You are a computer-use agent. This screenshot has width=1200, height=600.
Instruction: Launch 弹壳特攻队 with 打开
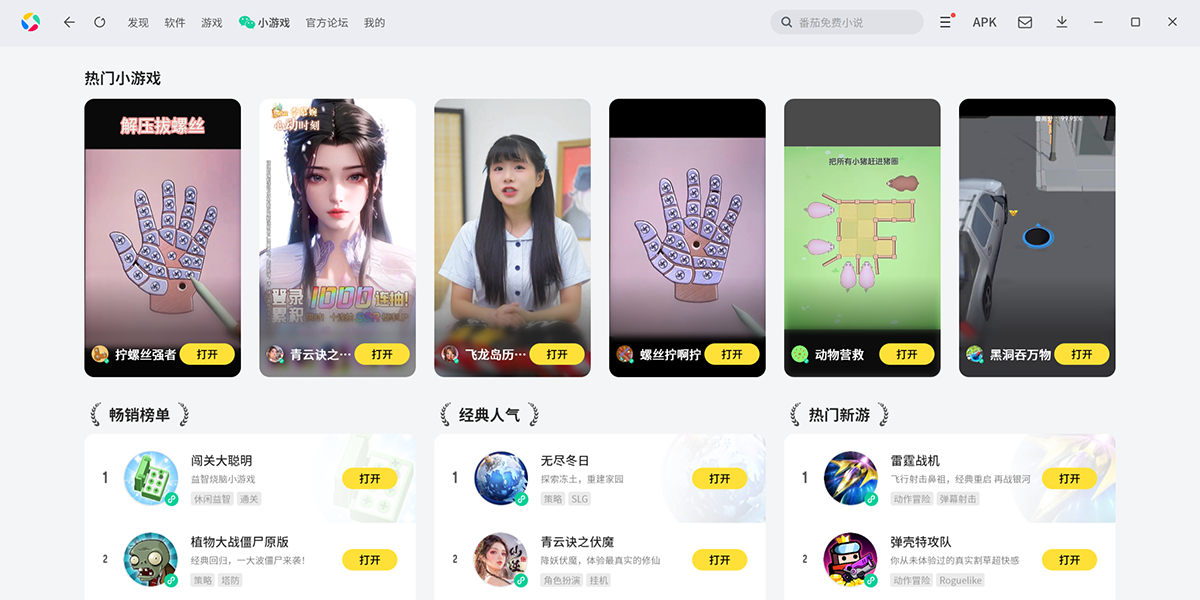click(x=1070, y=560)
